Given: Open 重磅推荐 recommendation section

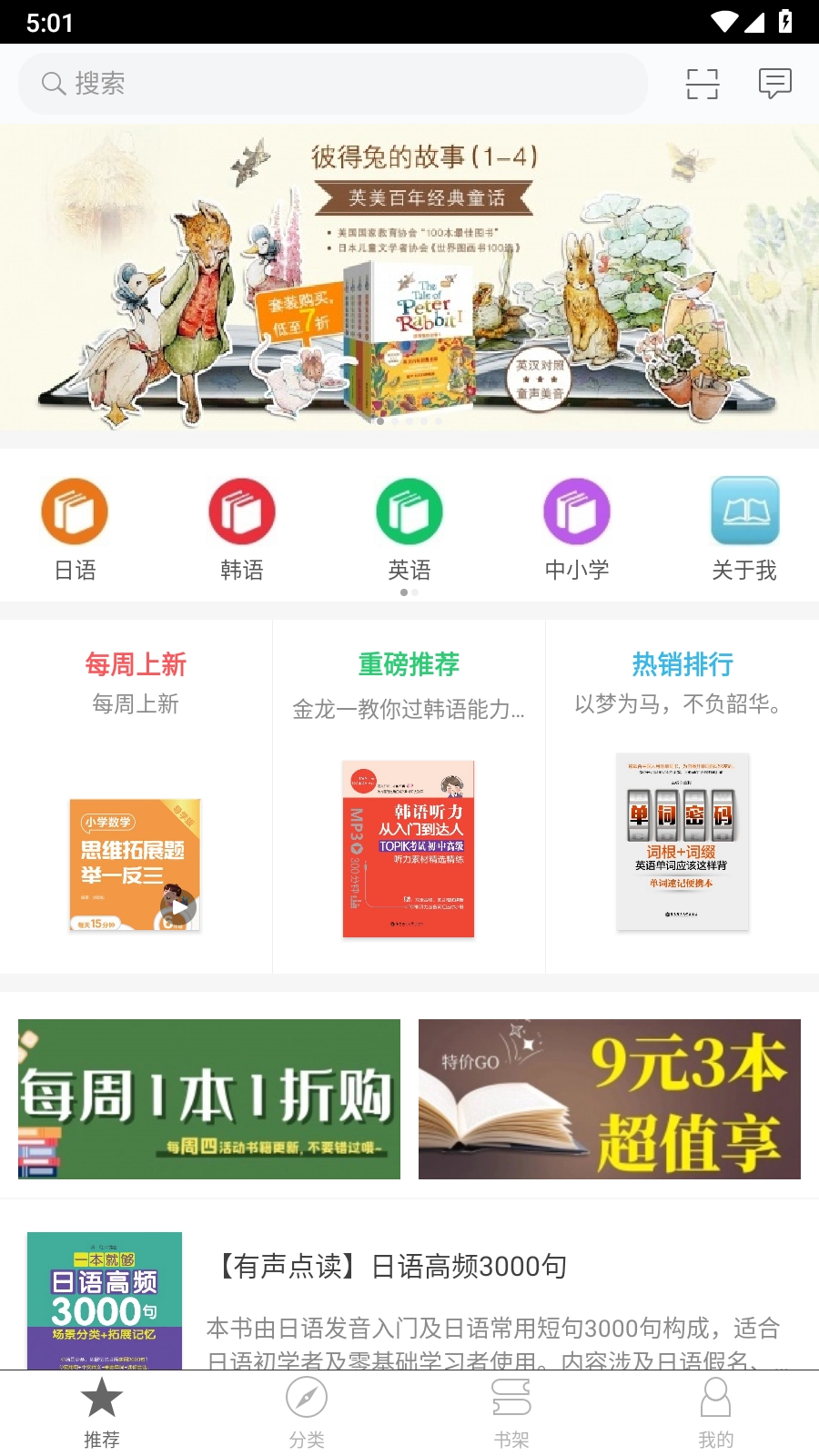Looking at the screenshot, I should (x=409, y=665).
